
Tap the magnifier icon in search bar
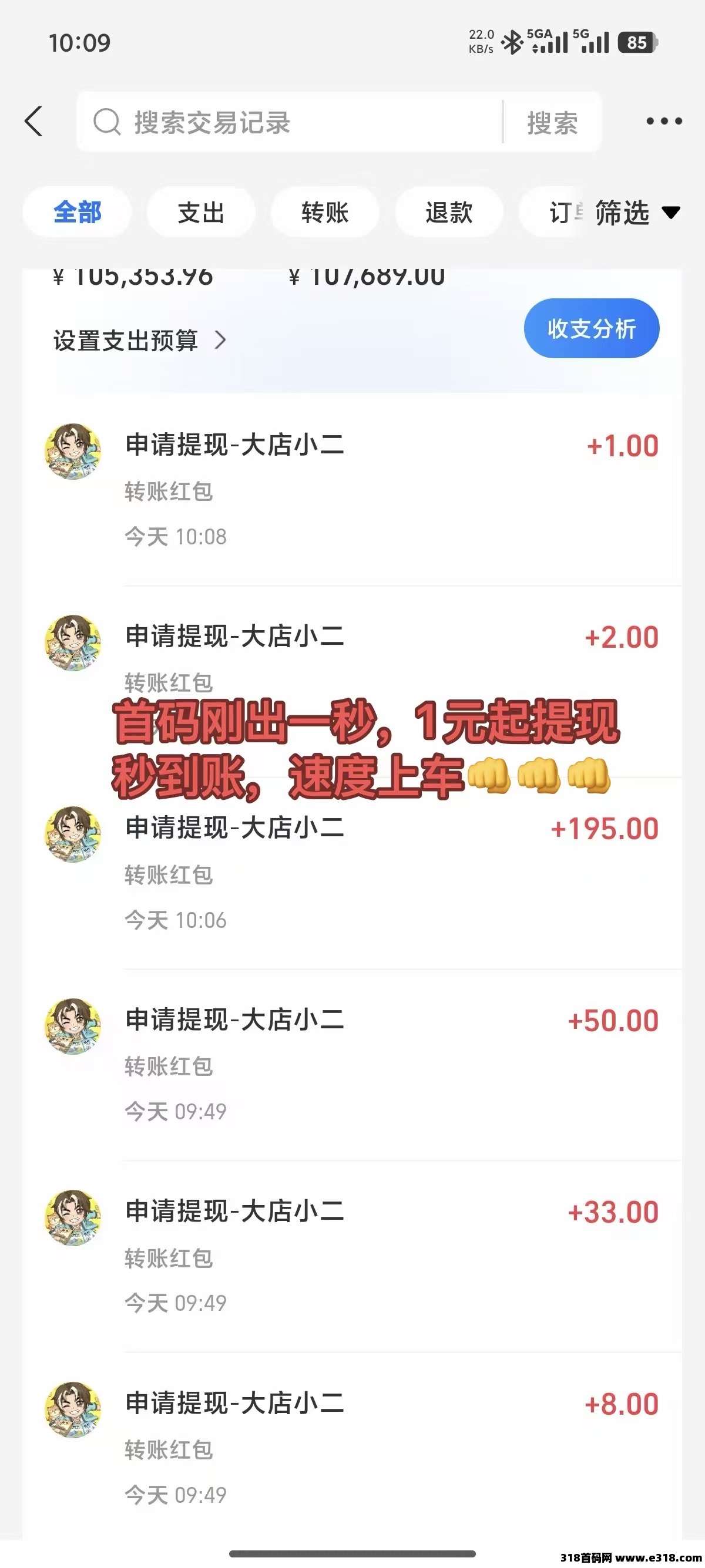point(108,121)
